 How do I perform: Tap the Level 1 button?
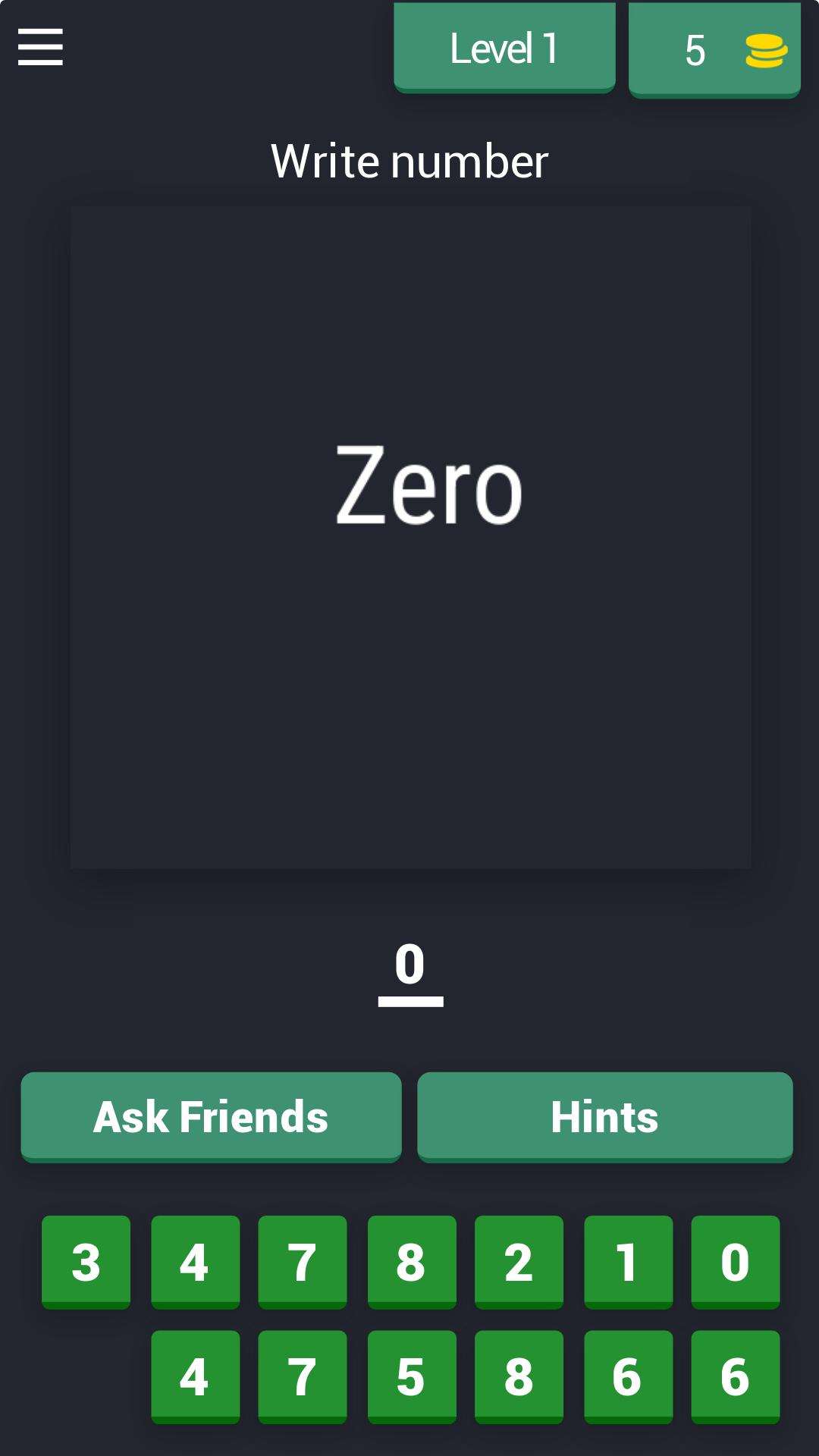point(504,48)
